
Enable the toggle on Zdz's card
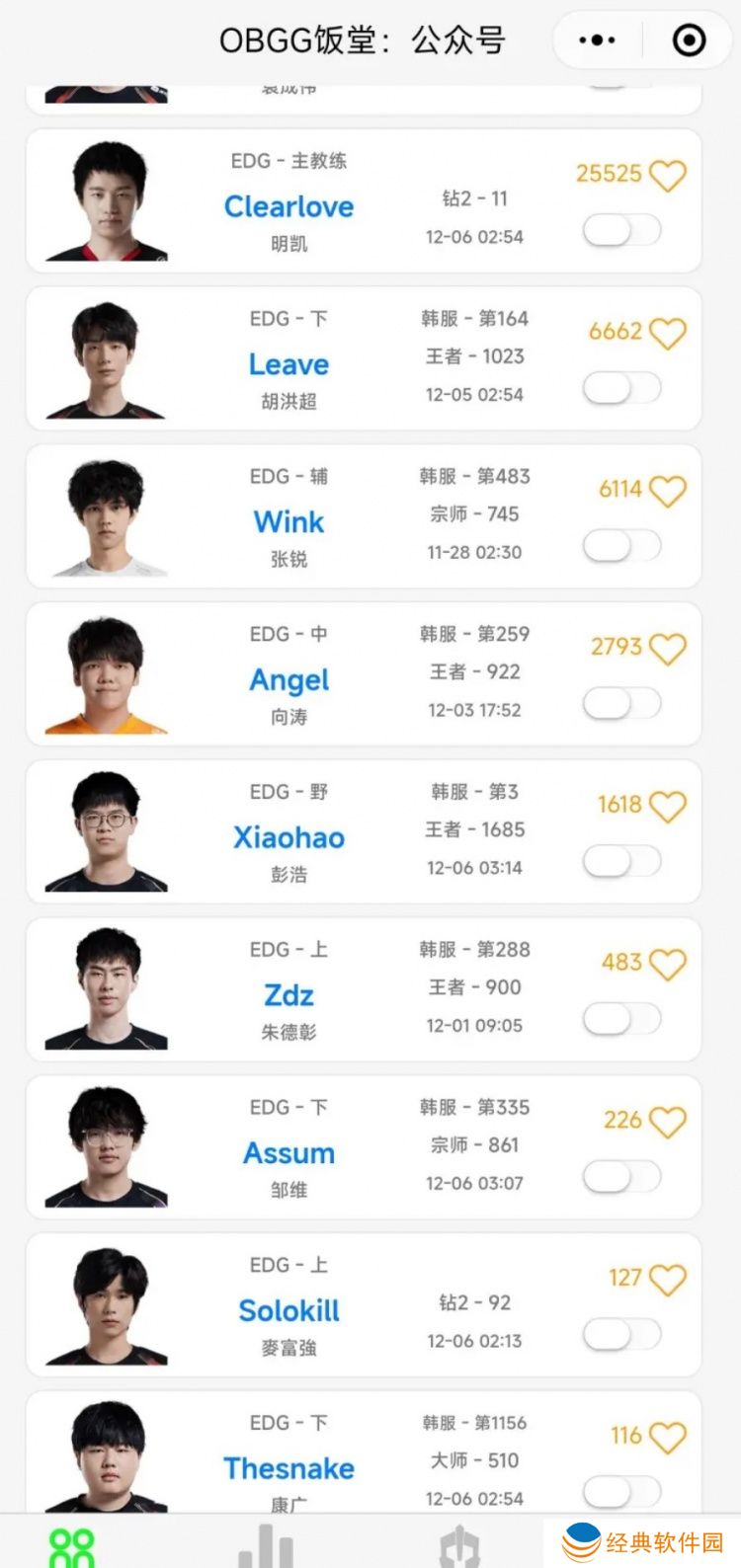click(621, 1019)
